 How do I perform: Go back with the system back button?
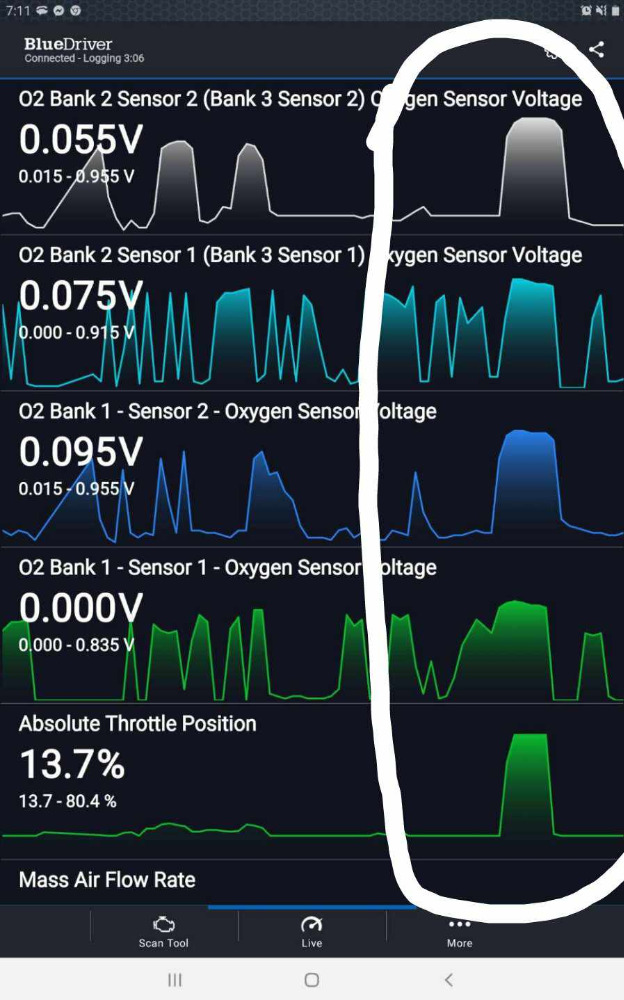(x=449, y=980)
